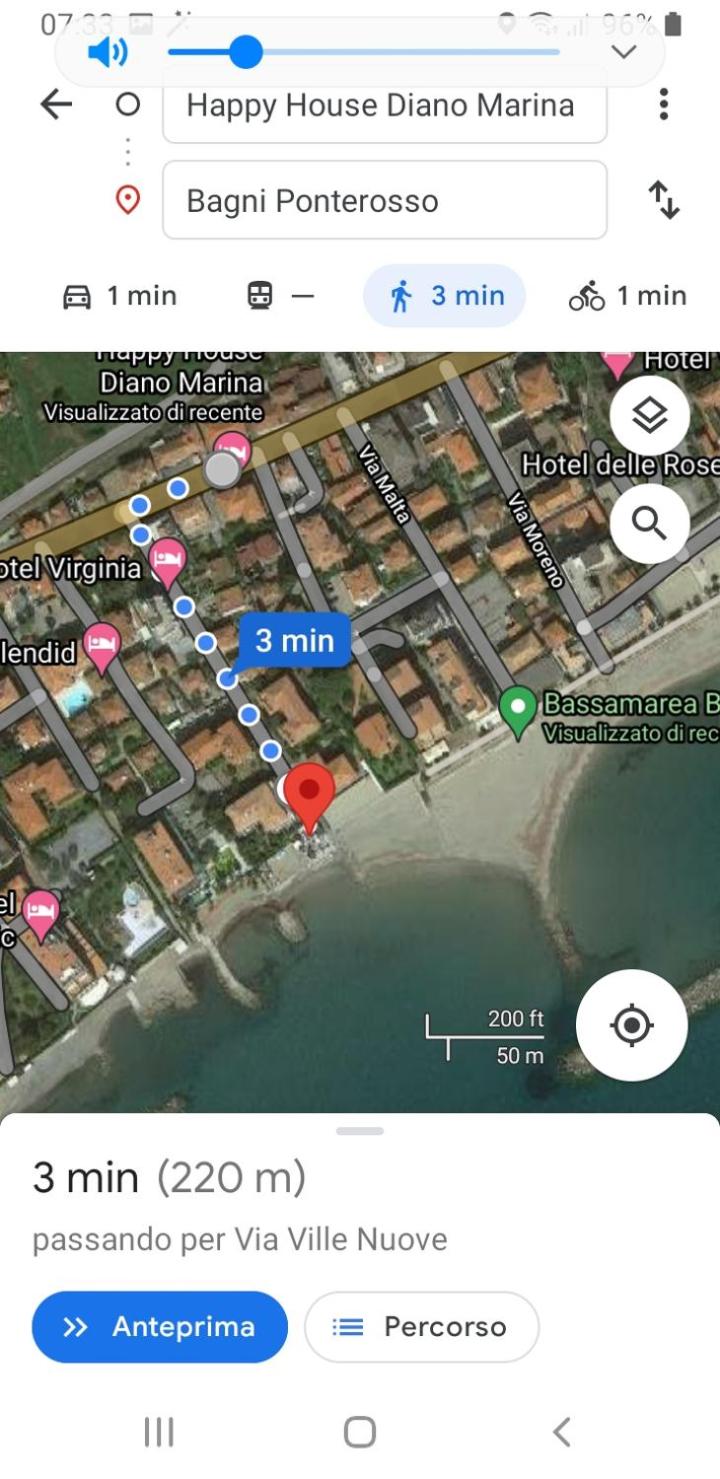Tap the volume slider track

(x=364, y=52)
